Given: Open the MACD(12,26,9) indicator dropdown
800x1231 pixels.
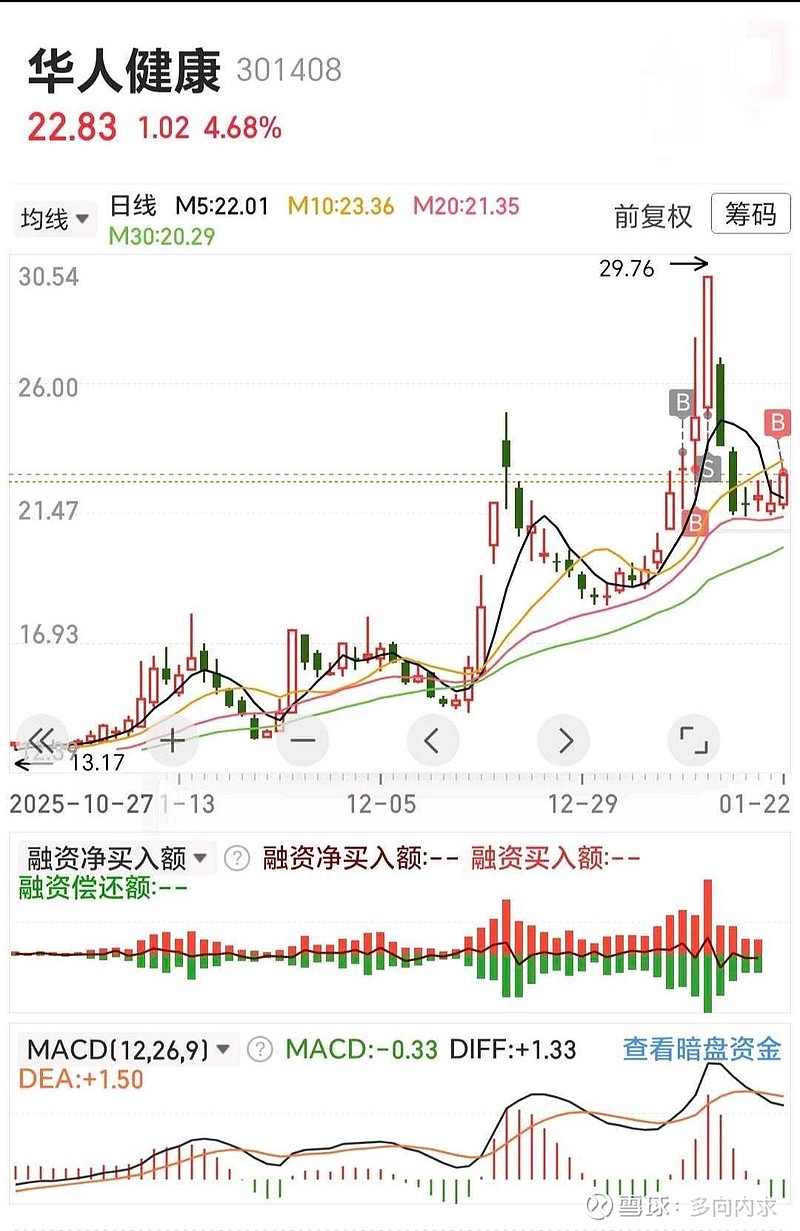Looking at the screenshot, I should (x=127, y=1049).
